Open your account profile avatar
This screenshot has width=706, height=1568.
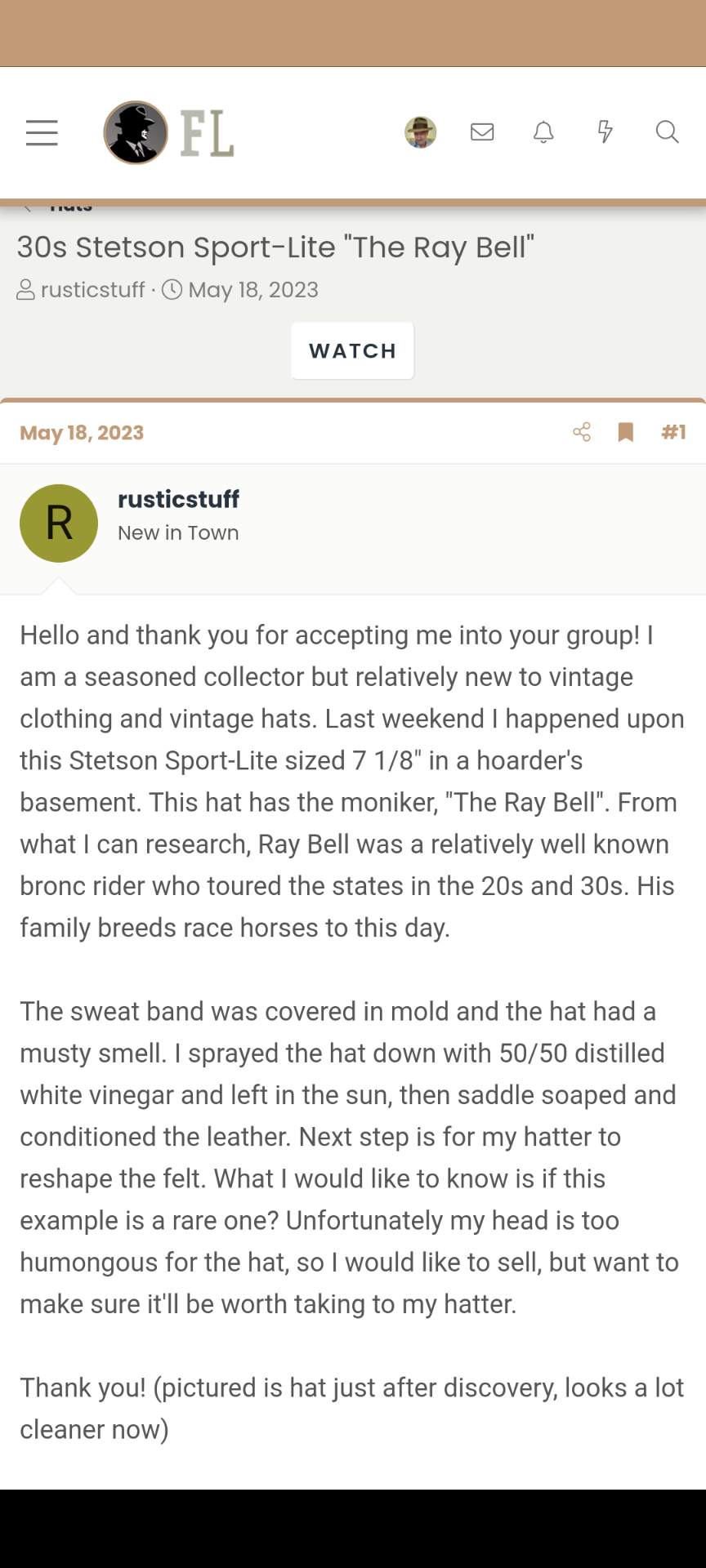pyautogui.click(x=421, y=132)
